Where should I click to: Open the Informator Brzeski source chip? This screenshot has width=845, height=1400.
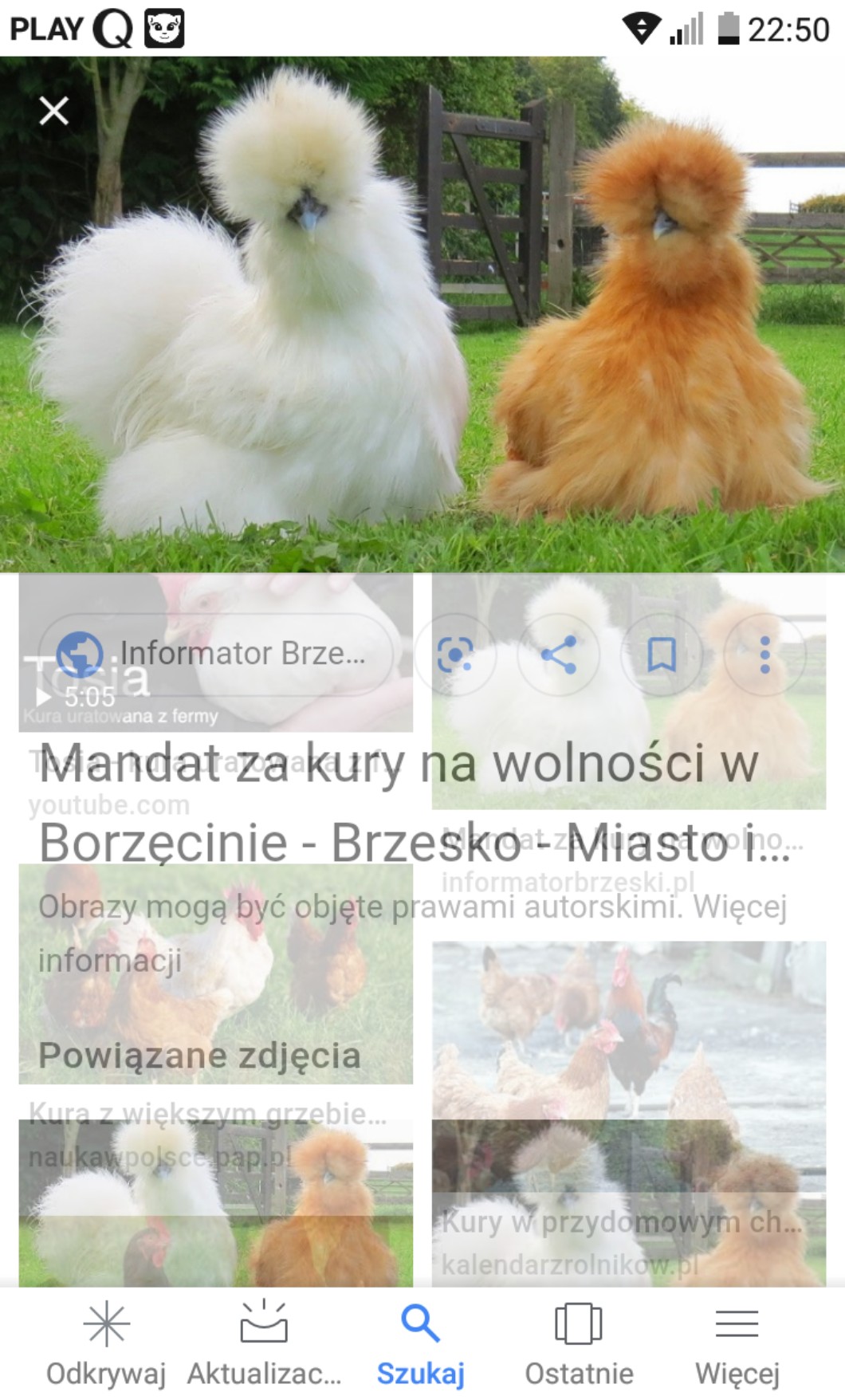215,654
